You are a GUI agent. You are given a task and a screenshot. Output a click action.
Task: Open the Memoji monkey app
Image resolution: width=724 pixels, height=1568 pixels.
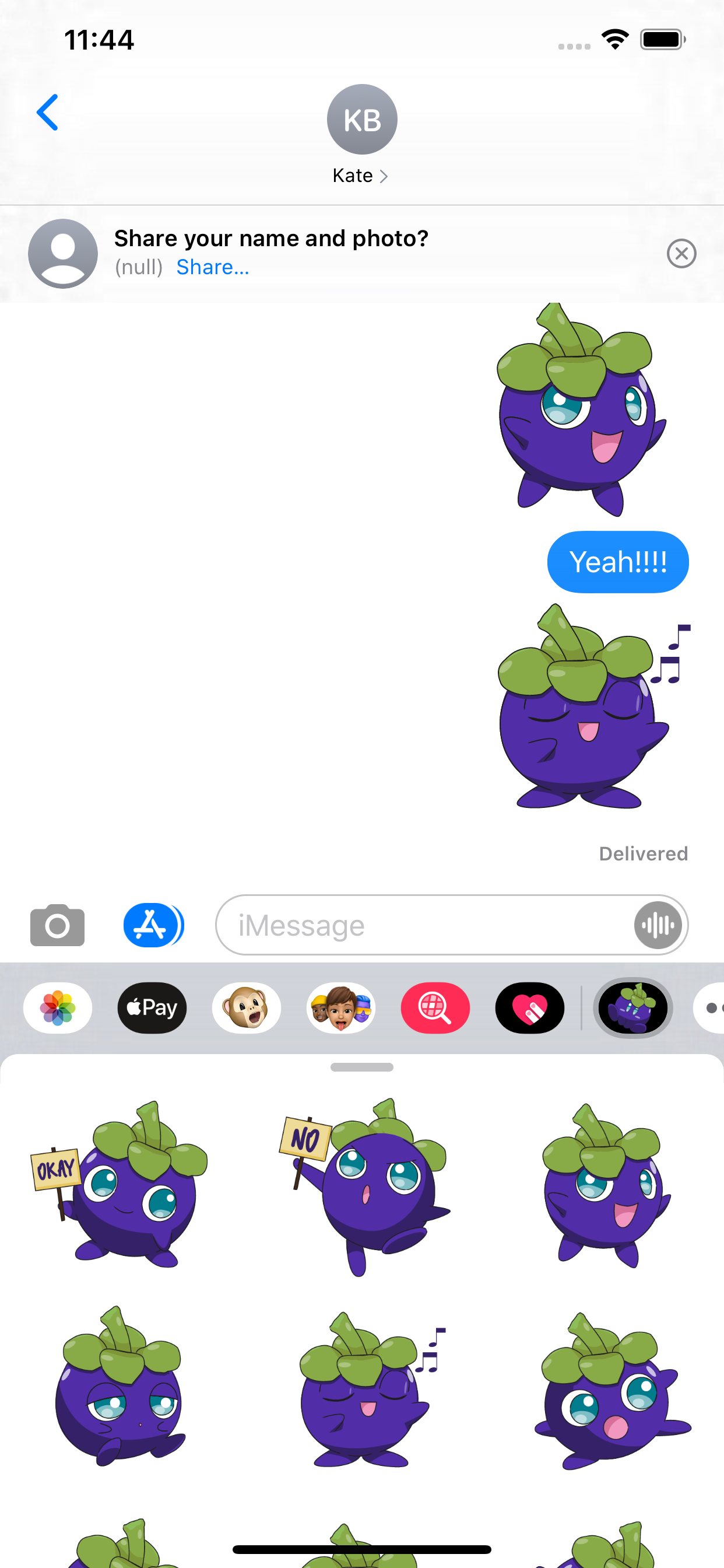[247, 1008]
